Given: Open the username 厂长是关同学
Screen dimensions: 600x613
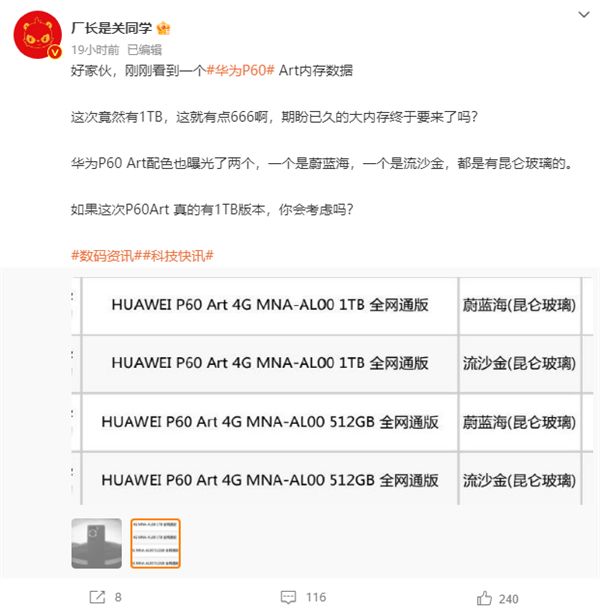Looking at the screenshot, I should click(106, 28).
